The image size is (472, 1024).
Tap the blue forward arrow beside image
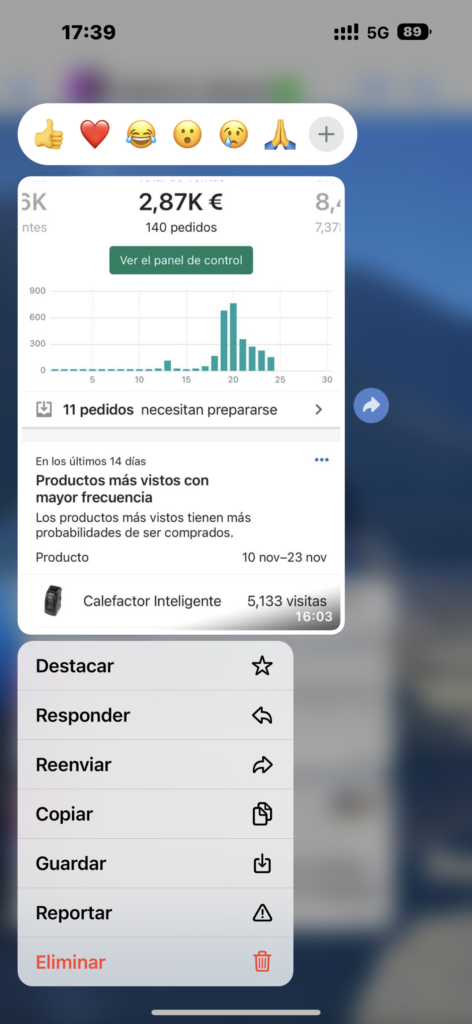(x=371, y=406)
